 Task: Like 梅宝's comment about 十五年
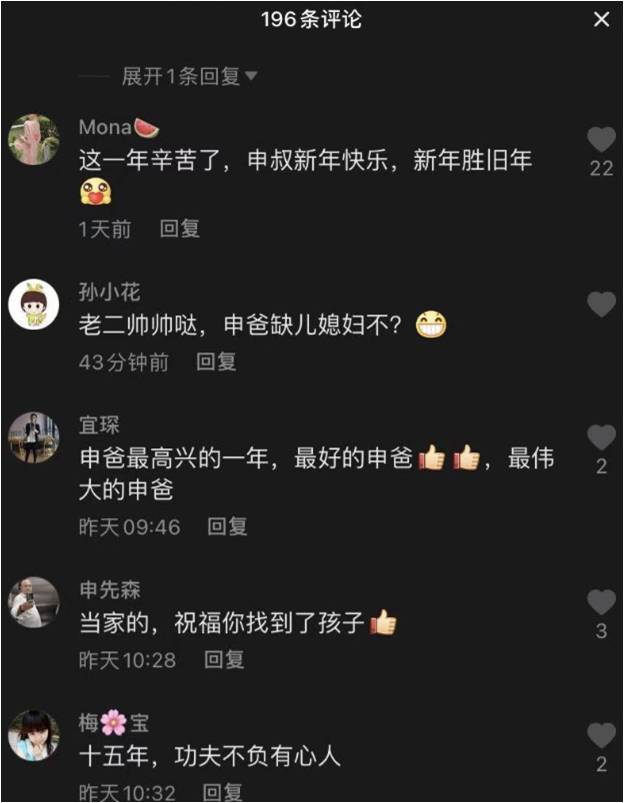coord(601,736)
